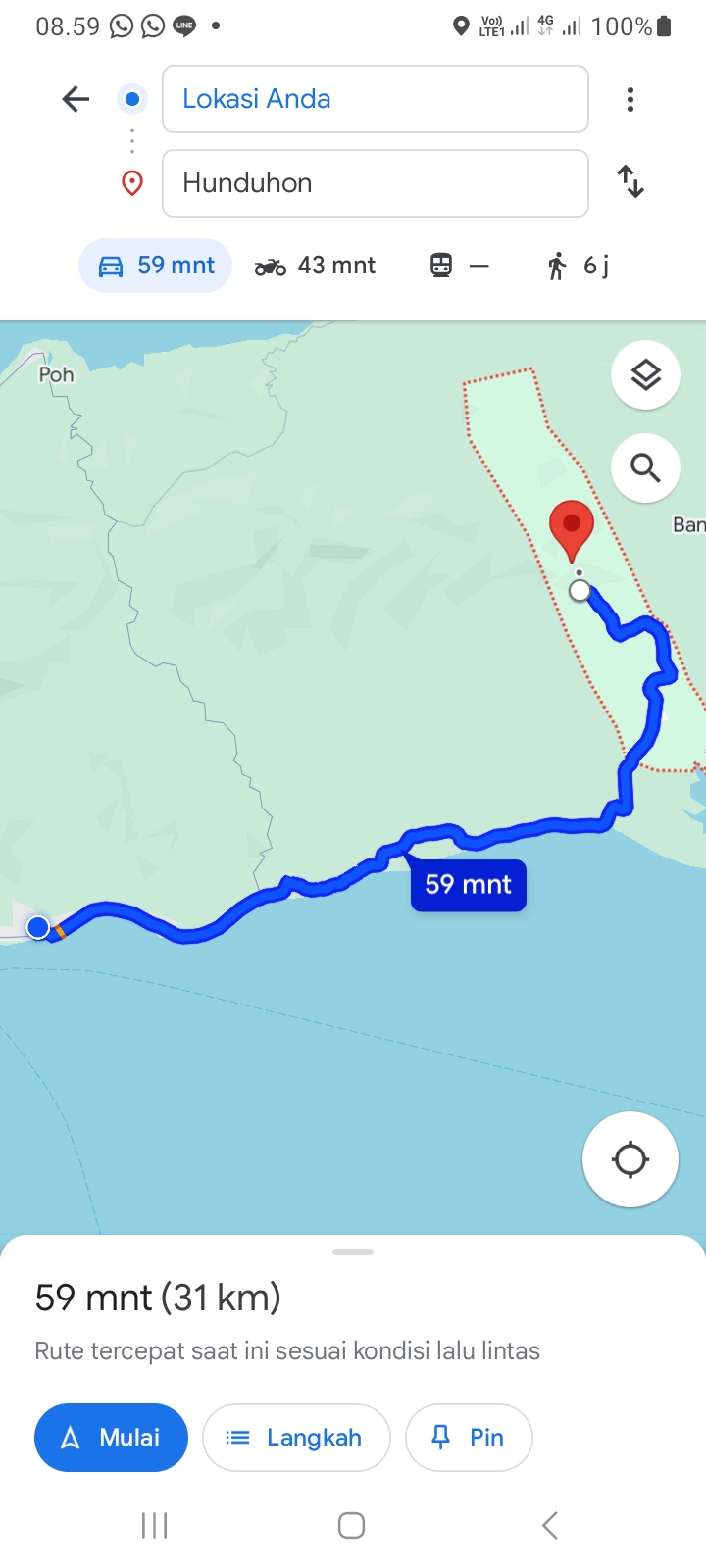Viewport: 706px width, 1568px height.
Task: Center the map on my location
Action: (x=630, y=1159)
